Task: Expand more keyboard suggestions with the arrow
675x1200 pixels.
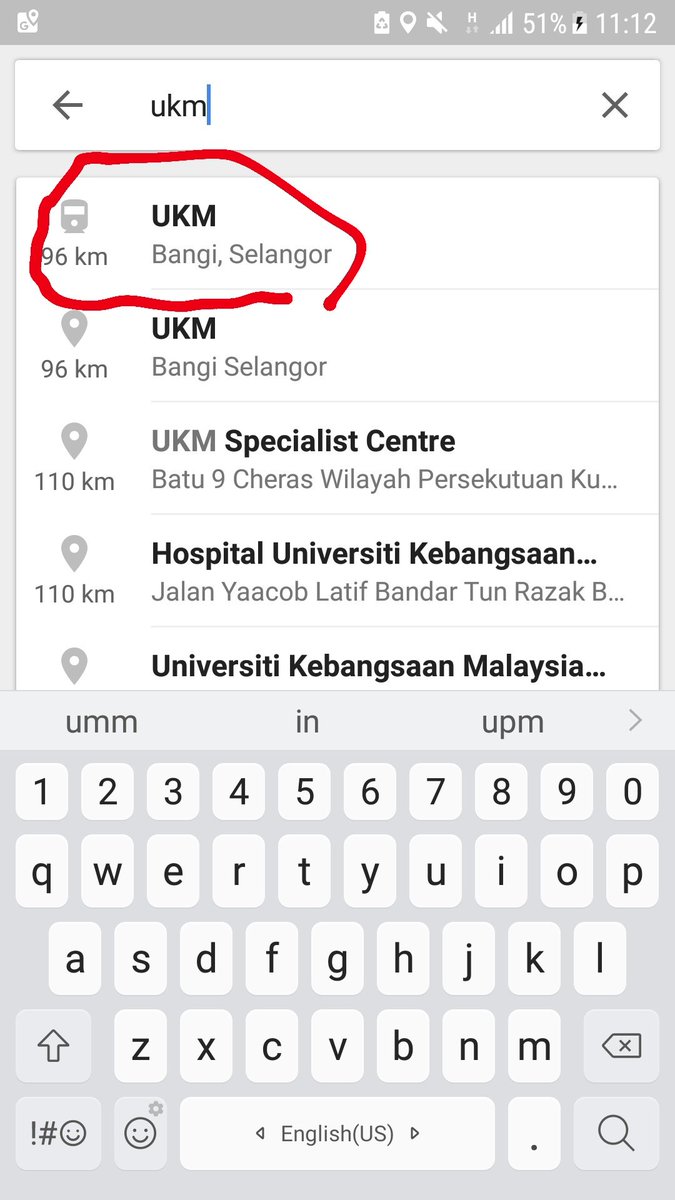Action: coord(635,720)
